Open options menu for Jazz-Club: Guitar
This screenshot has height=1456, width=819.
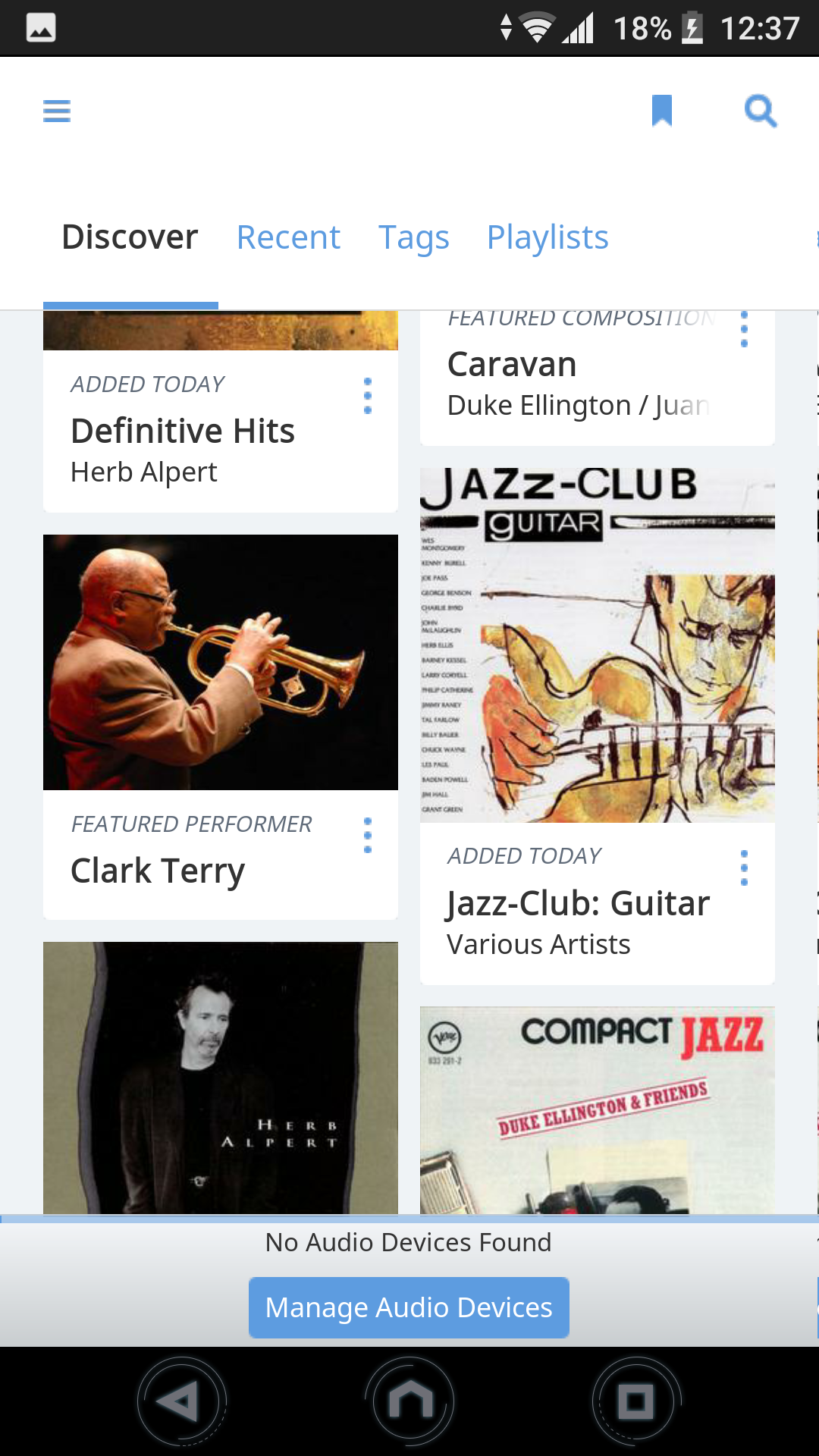(744, 868)
